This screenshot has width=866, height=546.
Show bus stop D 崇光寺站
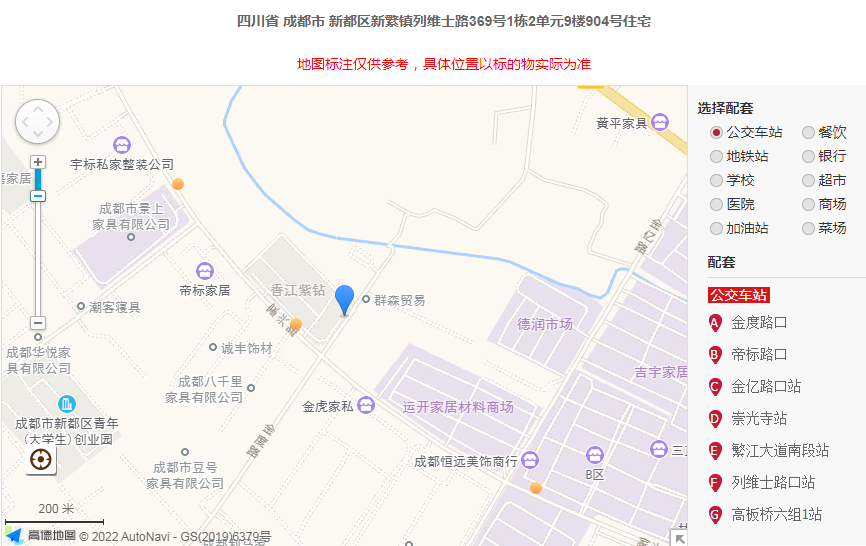pyautogui.click(x=759, y=418)
